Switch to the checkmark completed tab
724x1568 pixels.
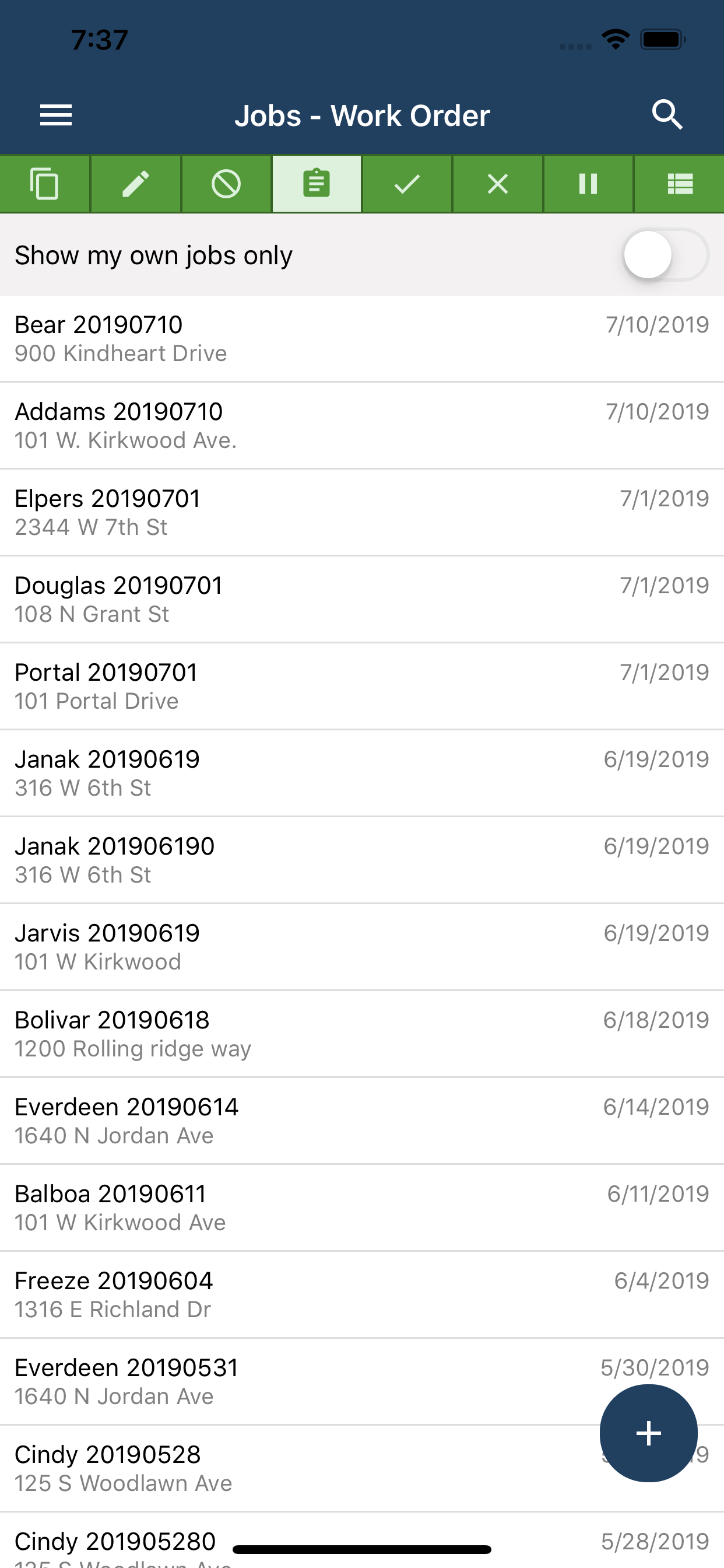tap(407, 184)
